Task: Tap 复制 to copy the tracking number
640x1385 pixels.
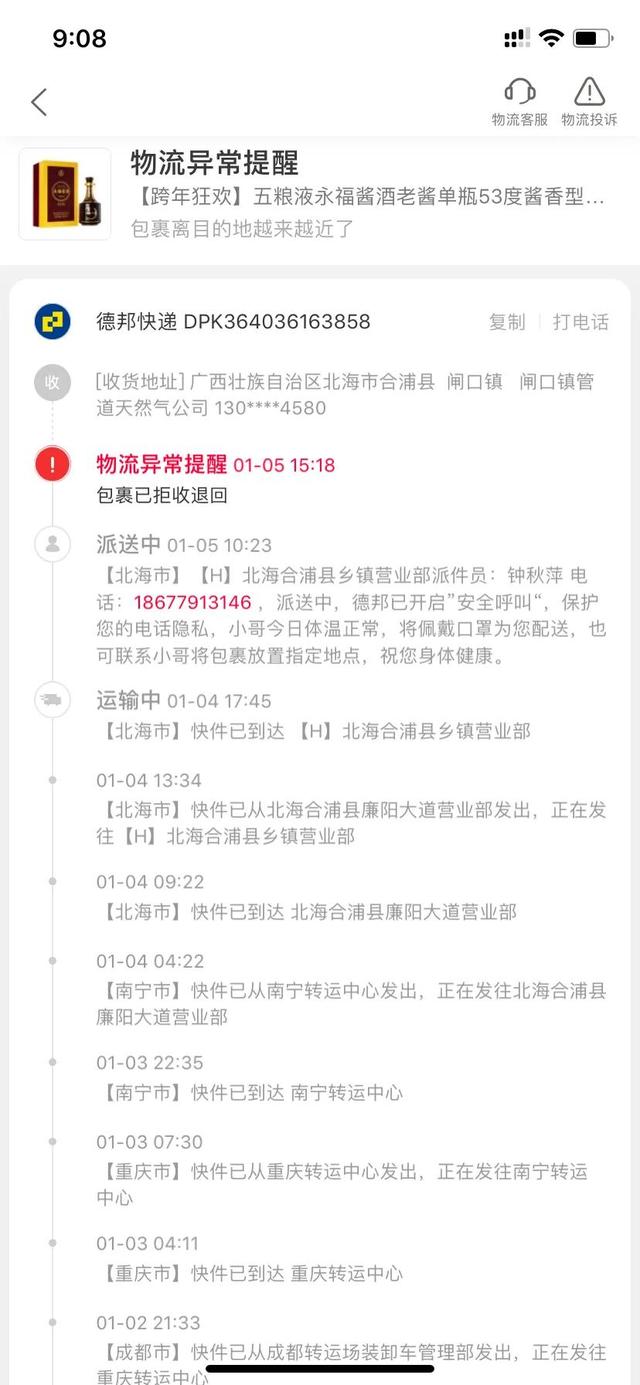Action: (x=507, y=322)
